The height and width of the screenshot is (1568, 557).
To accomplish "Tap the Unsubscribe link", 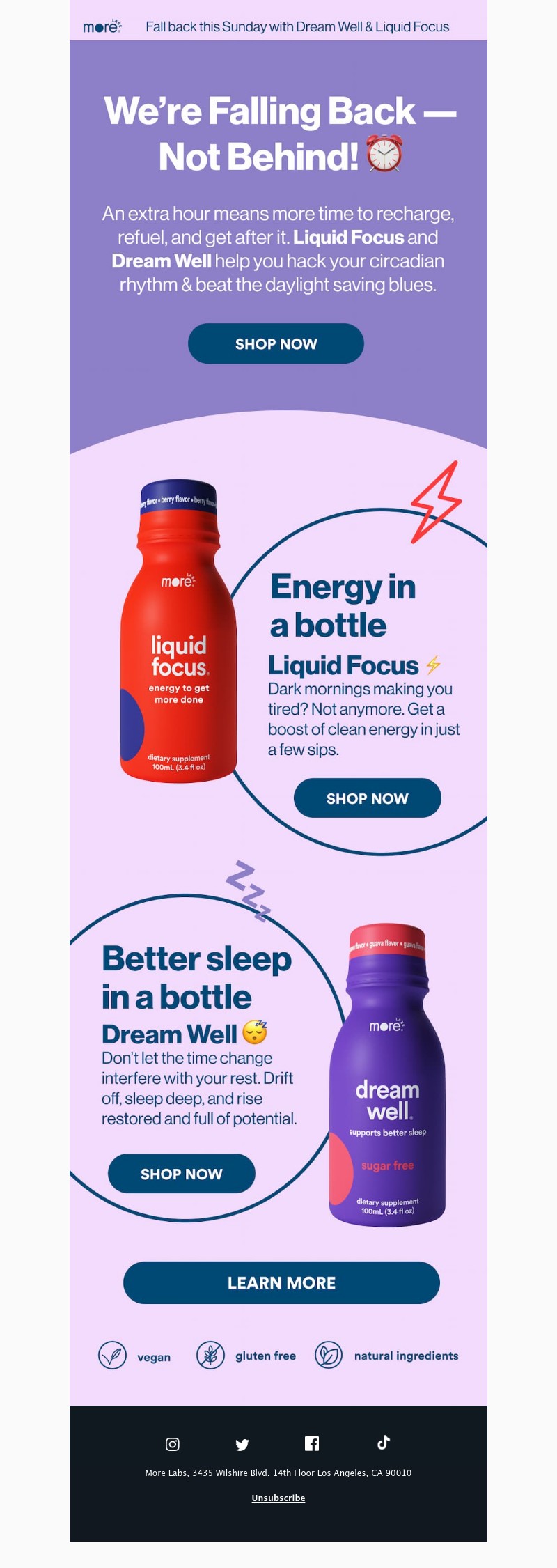I will 278,1498.
